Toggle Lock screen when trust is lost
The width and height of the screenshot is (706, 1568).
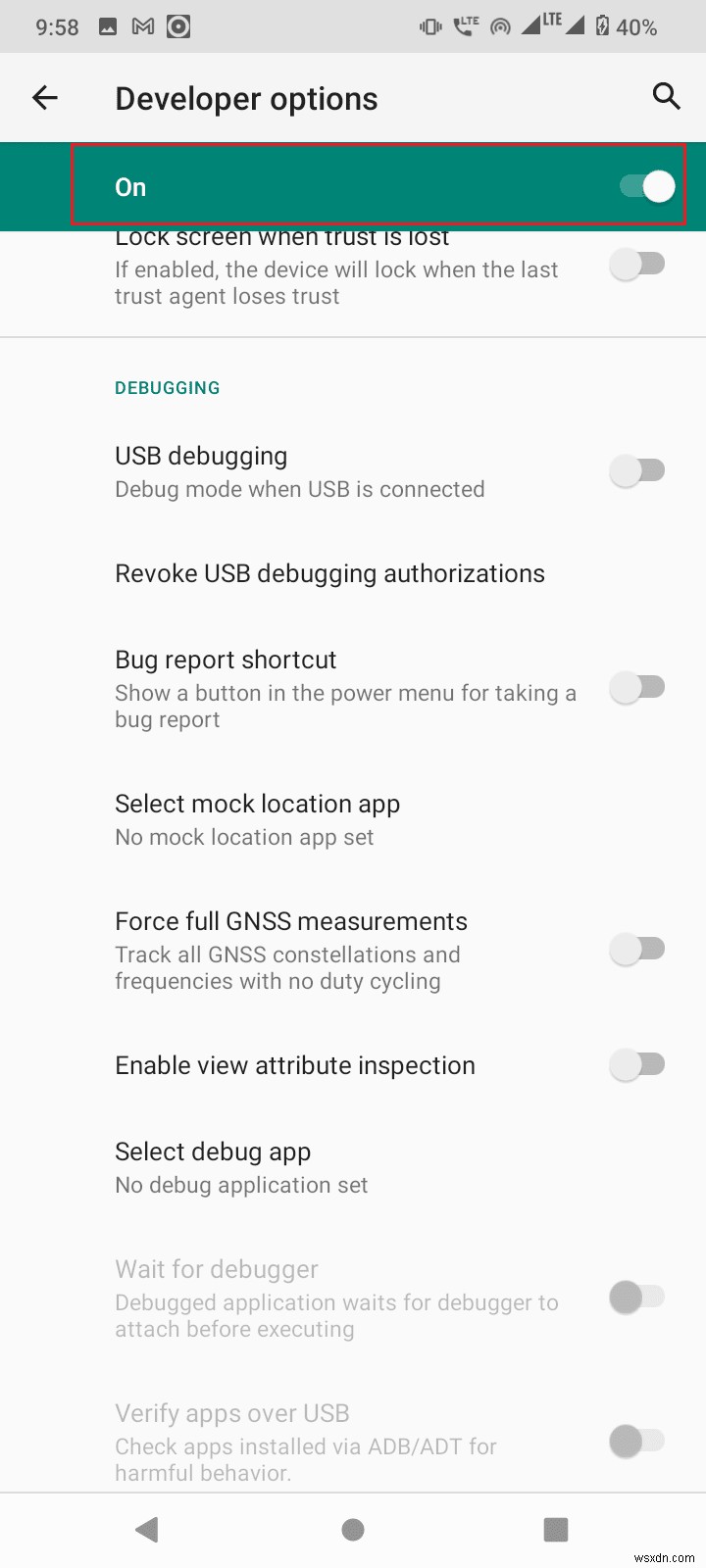[x=638, y=263]
